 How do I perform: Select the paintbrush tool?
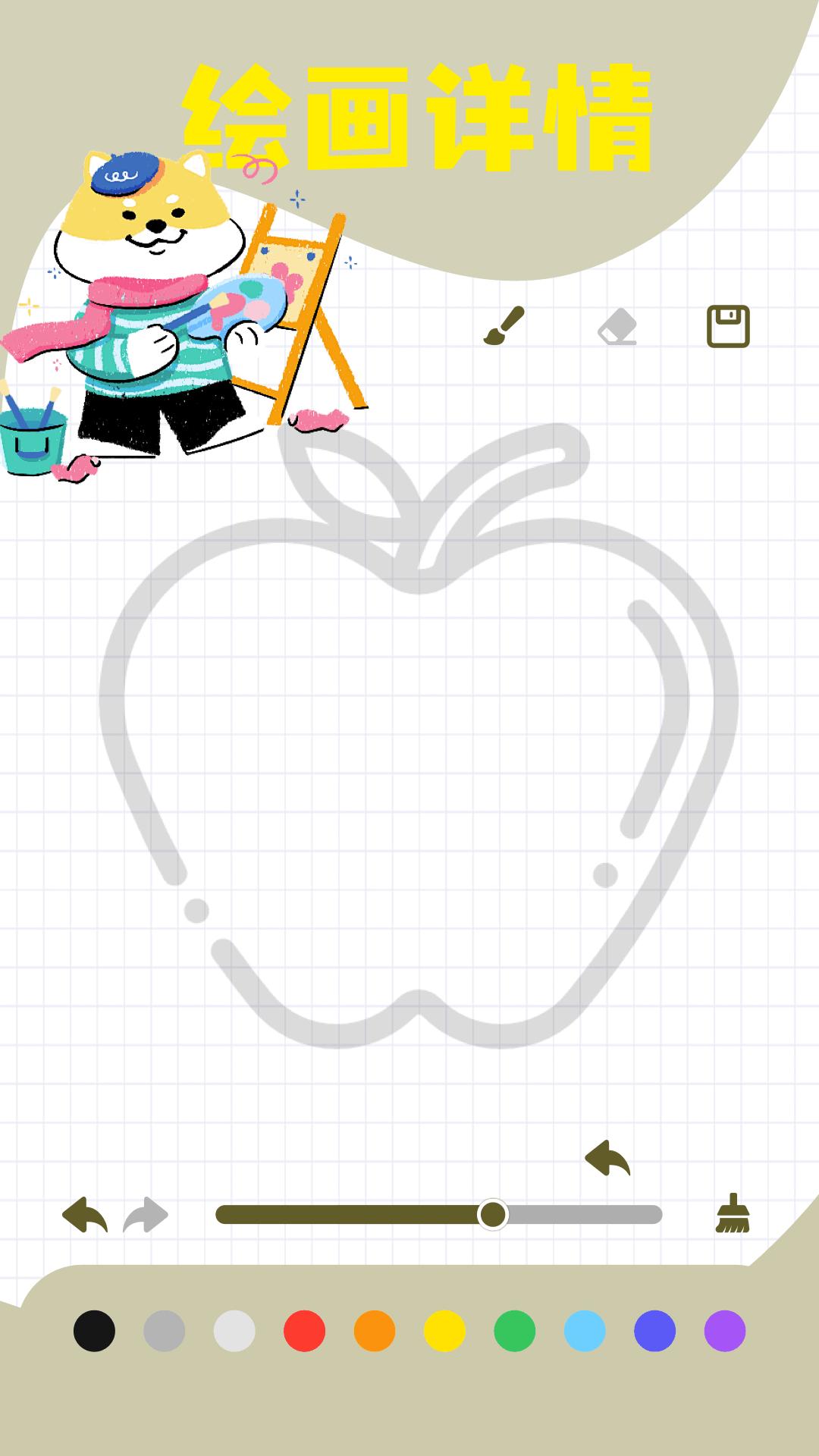(504, 326)
